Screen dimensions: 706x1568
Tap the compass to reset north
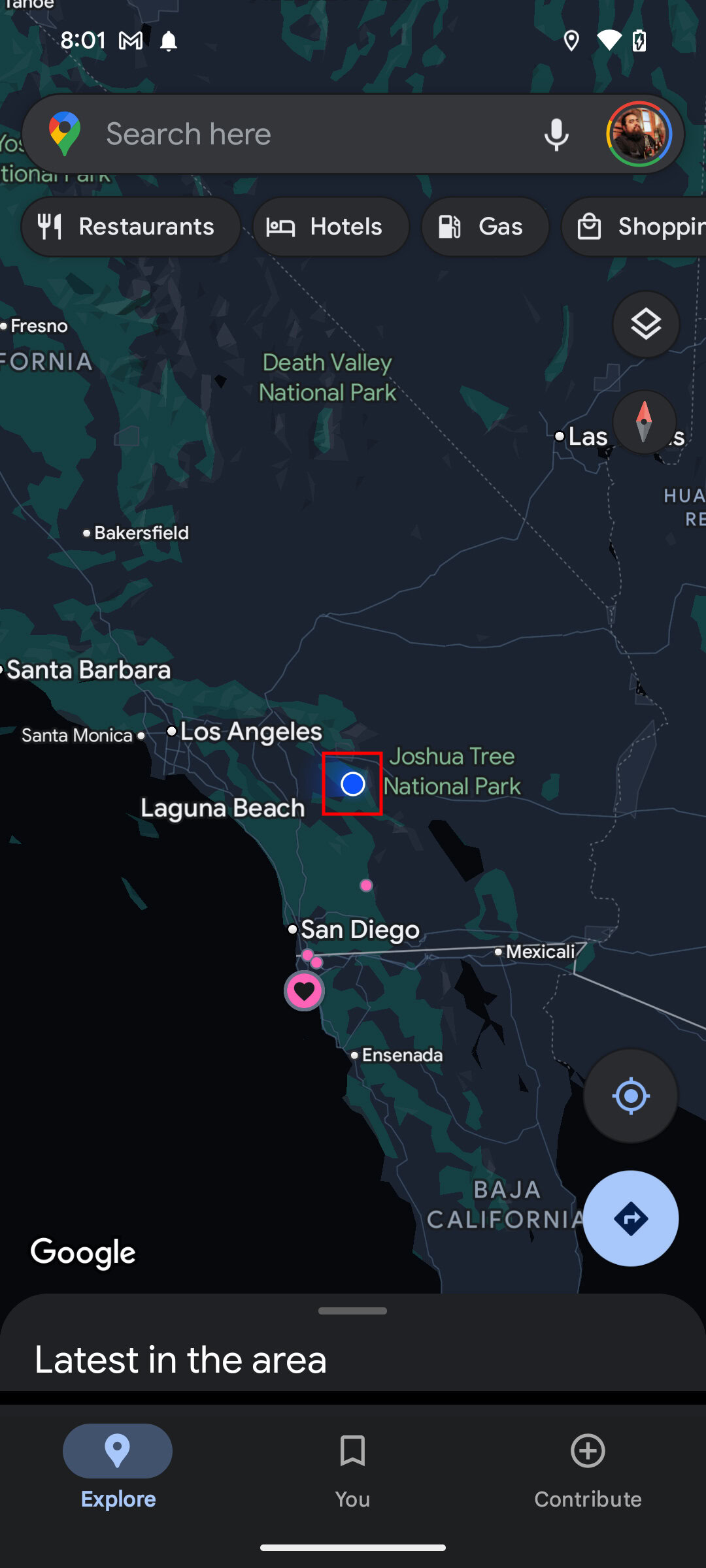(x=644, y=422)
